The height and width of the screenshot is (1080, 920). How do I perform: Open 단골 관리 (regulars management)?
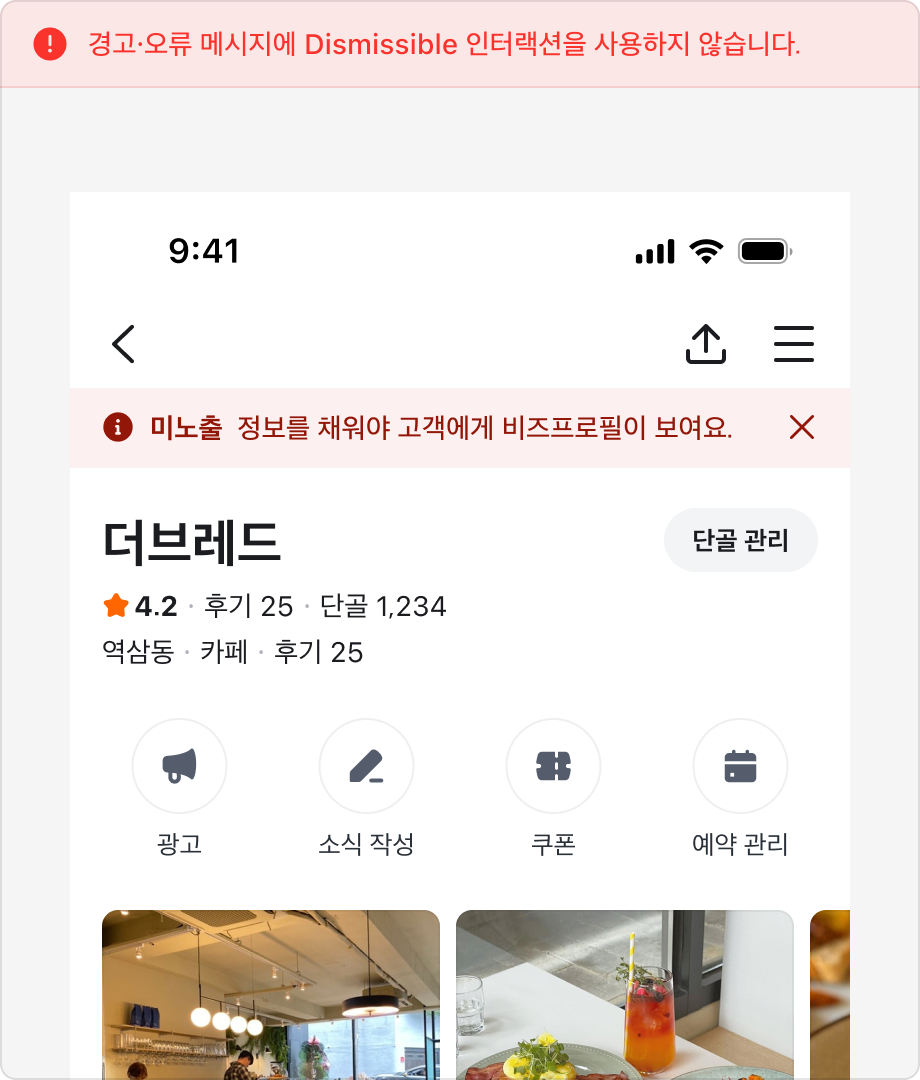tap(740, 539)
